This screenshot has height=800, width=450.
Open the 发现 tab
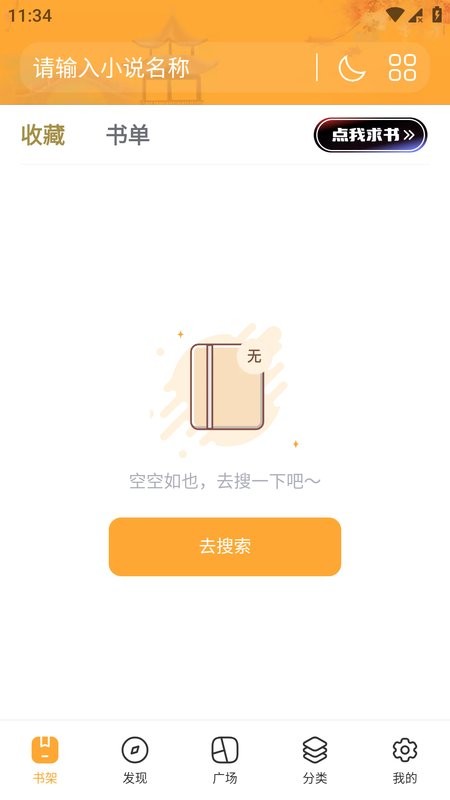click(x=135, y=760)
